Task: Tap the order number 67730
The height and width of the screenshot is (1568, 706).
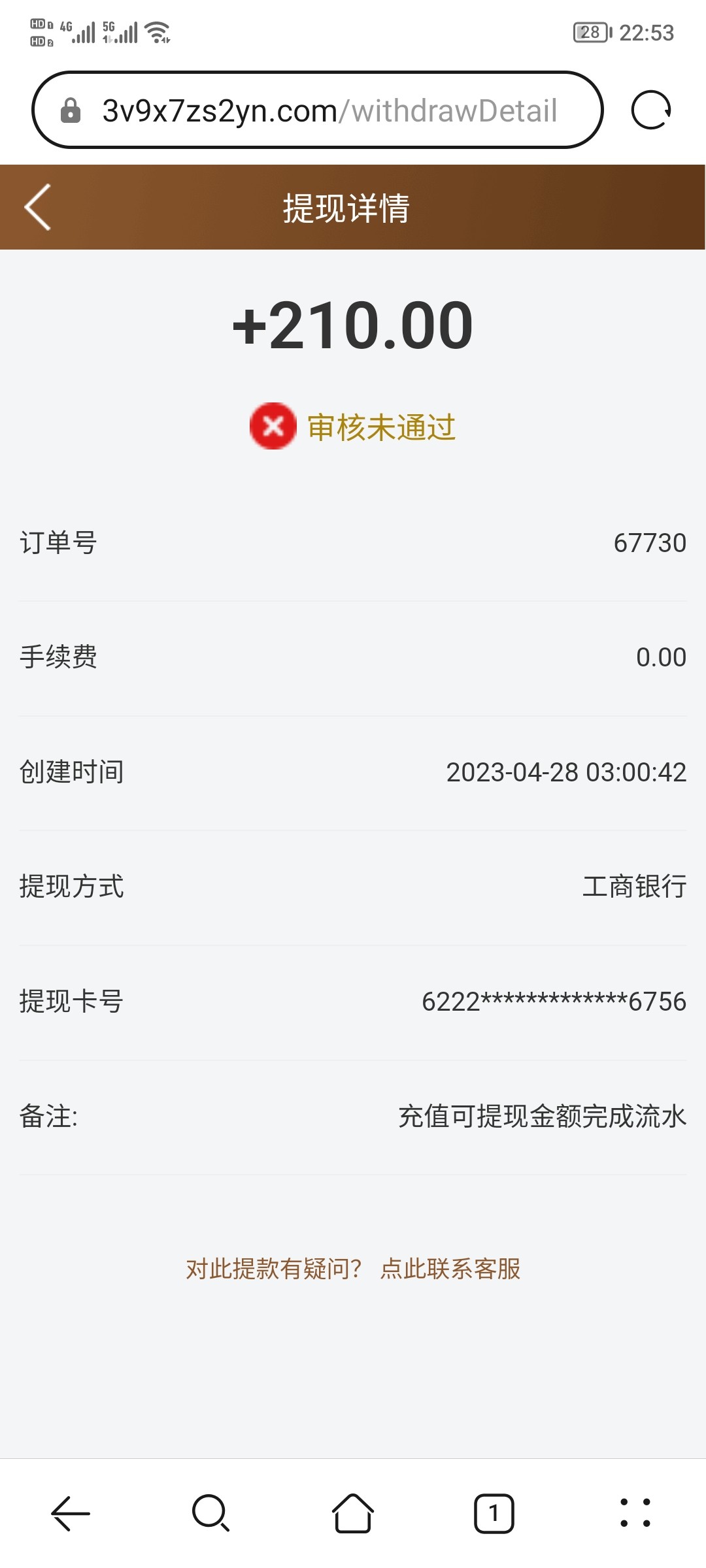Action: 651,542
